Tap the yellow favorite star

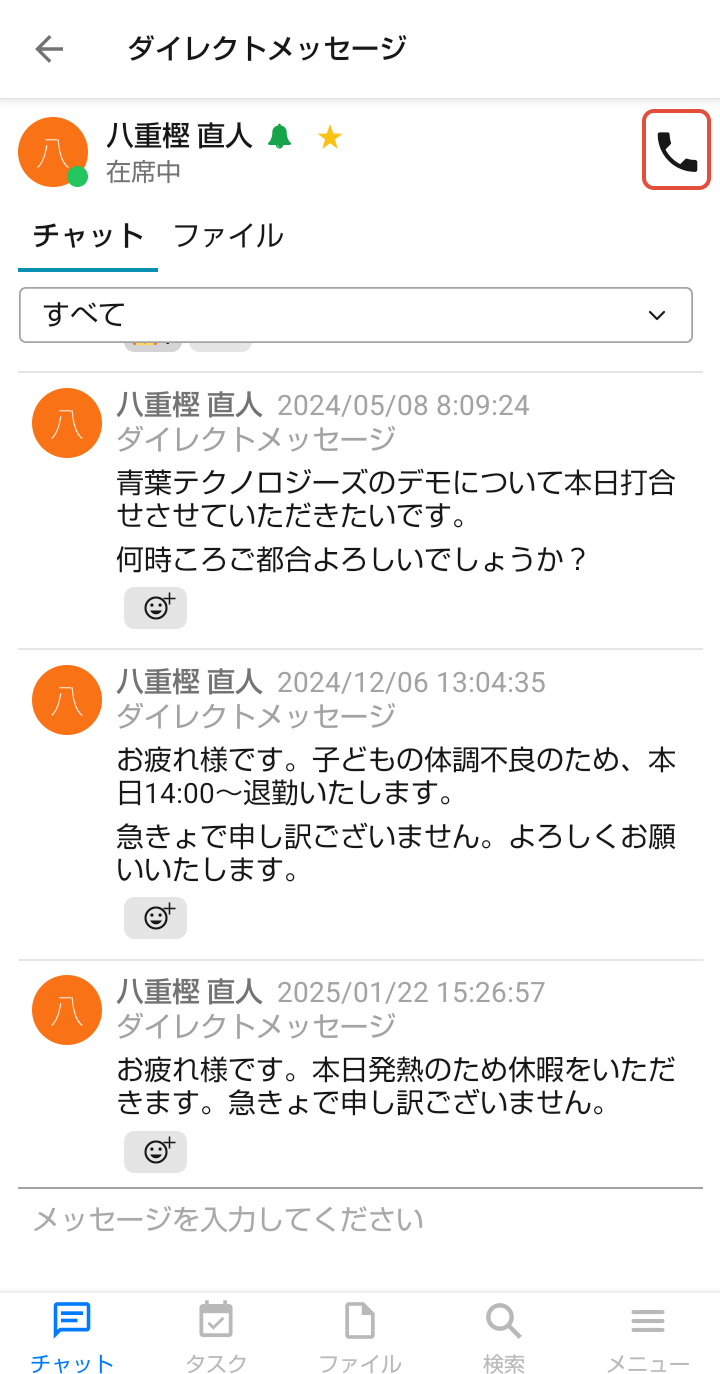point(330,137)
